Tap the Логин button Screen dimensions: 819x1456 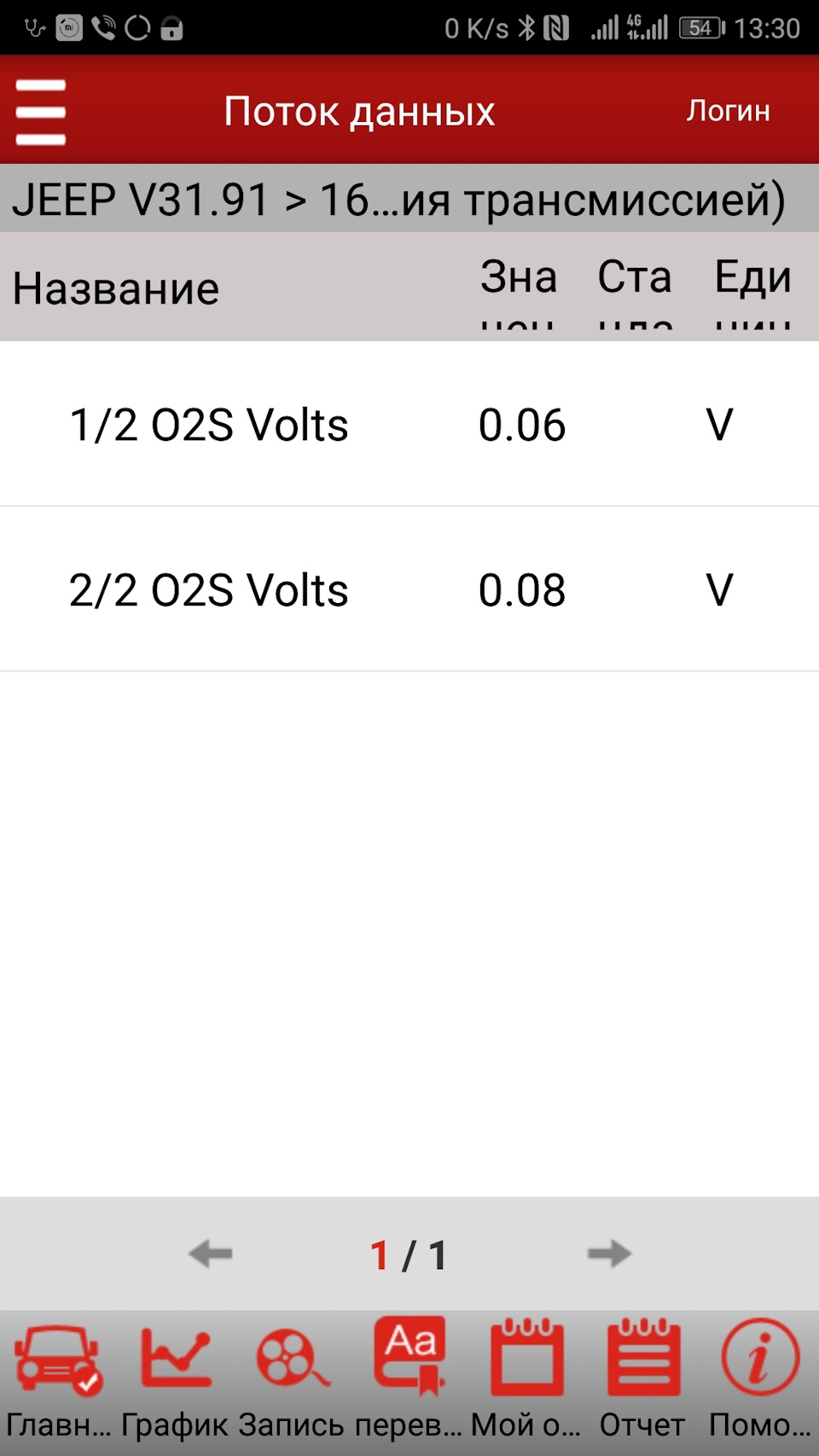click(728, 111)
